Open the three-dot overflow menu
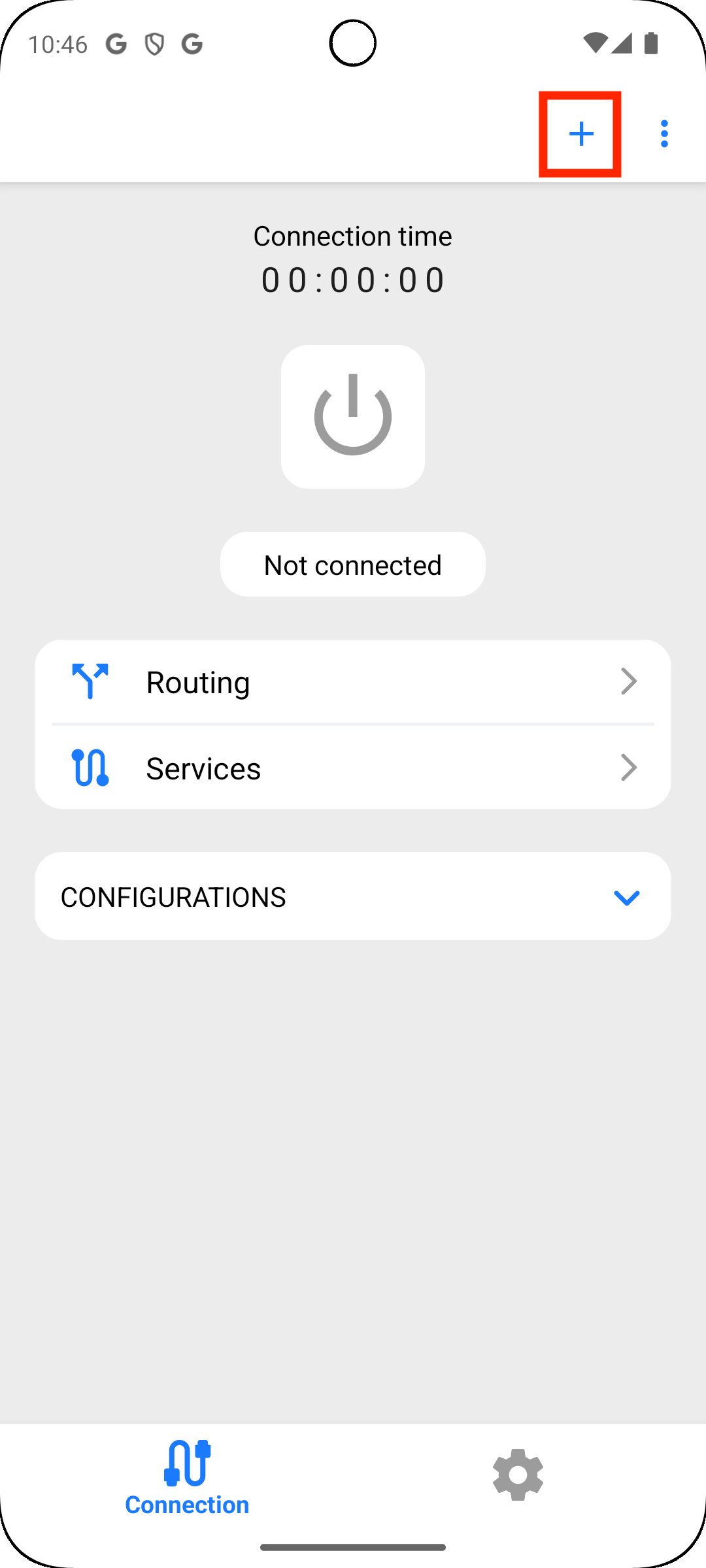 664,134
